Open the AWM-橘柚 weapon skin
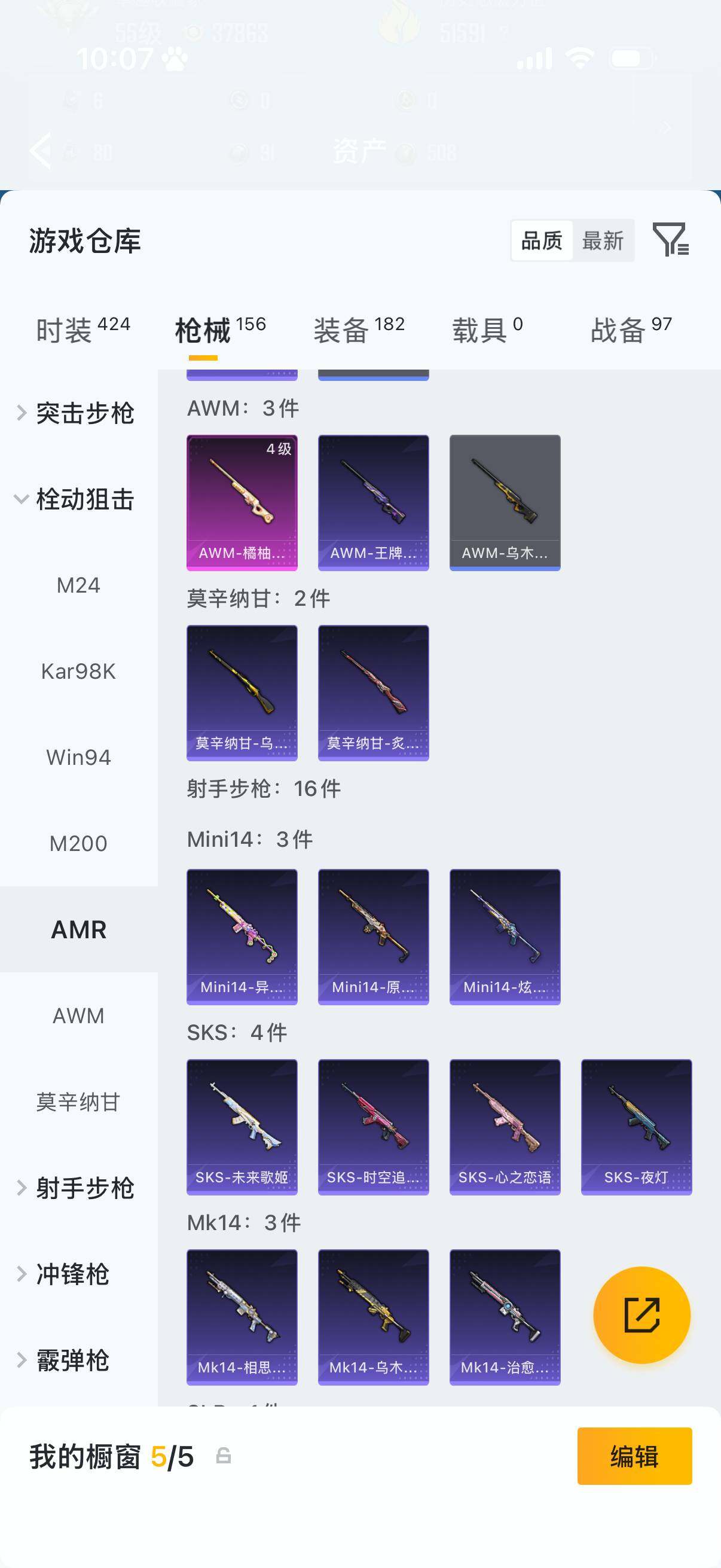This screenshot has height=1568, width=721. 242,501
